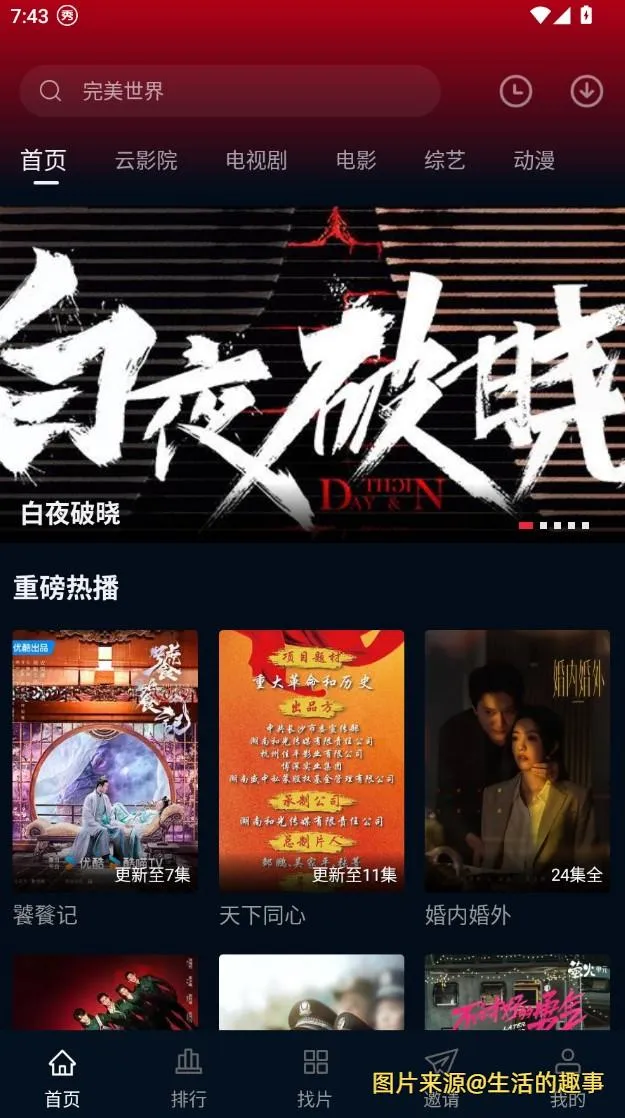Open the 婚内婚外 show card

pos(517,760)
